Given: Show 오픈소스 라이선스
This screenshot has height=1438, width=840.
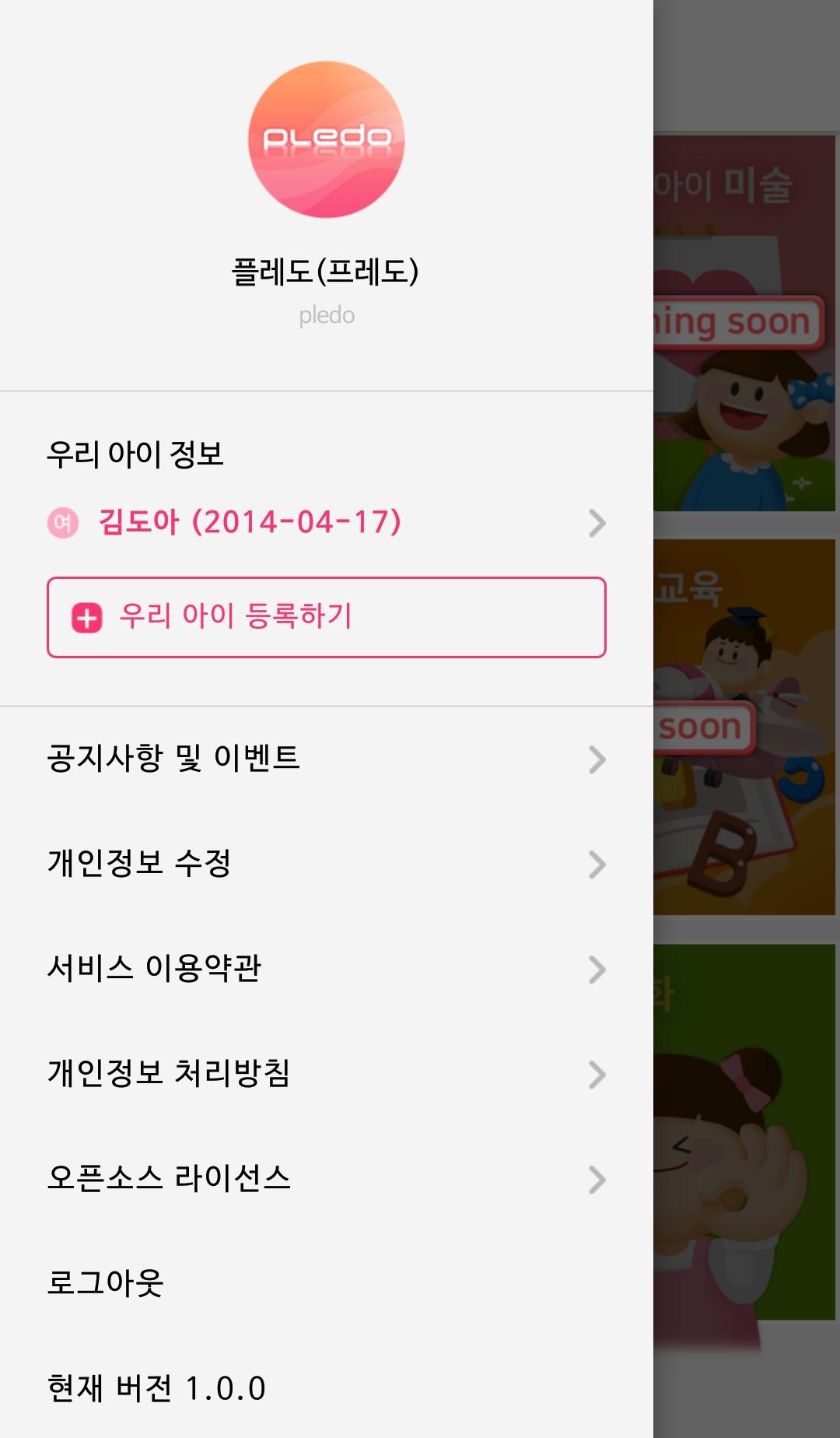Looking at the screenshot, I should (x=327, y=1179).
